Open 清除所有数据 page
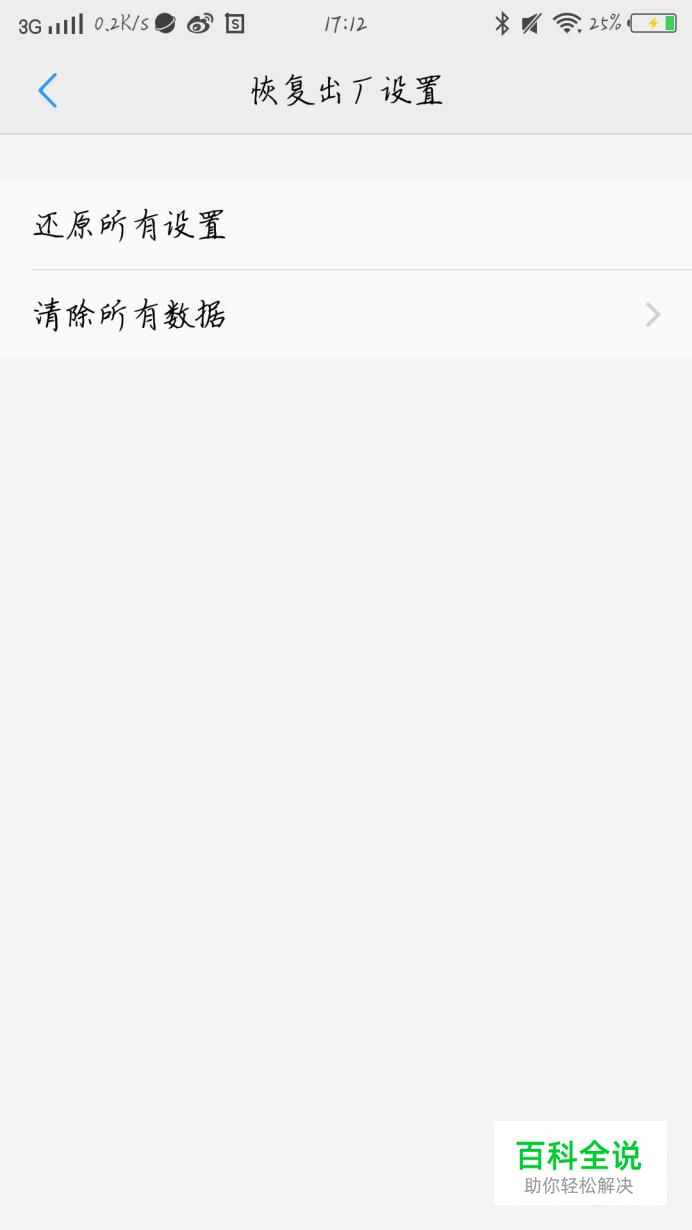692x1230 pixels. pyautogui.click(x=346, y=315)
